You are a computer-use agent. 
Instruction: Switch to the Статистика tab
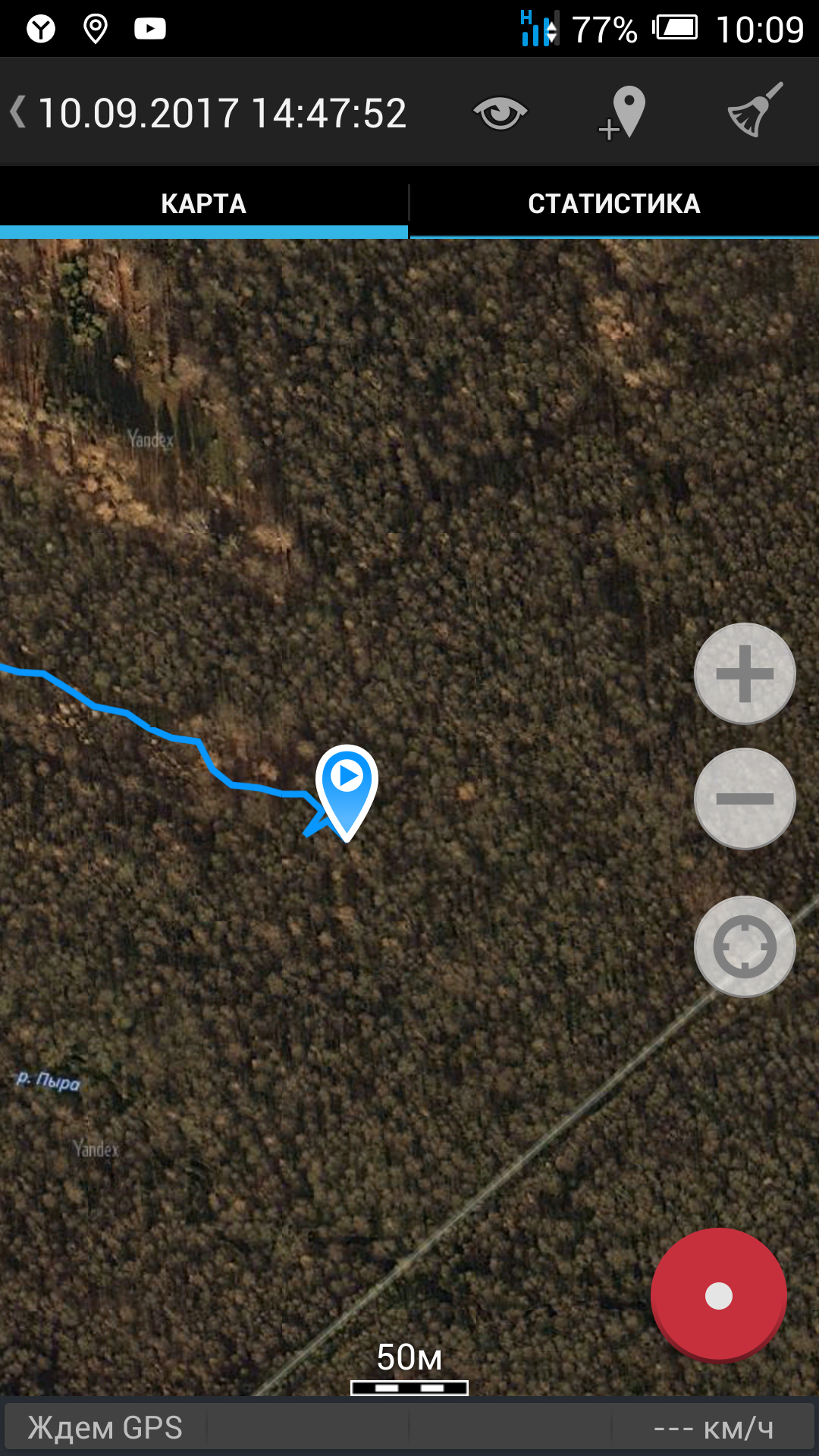click(613, 204)
